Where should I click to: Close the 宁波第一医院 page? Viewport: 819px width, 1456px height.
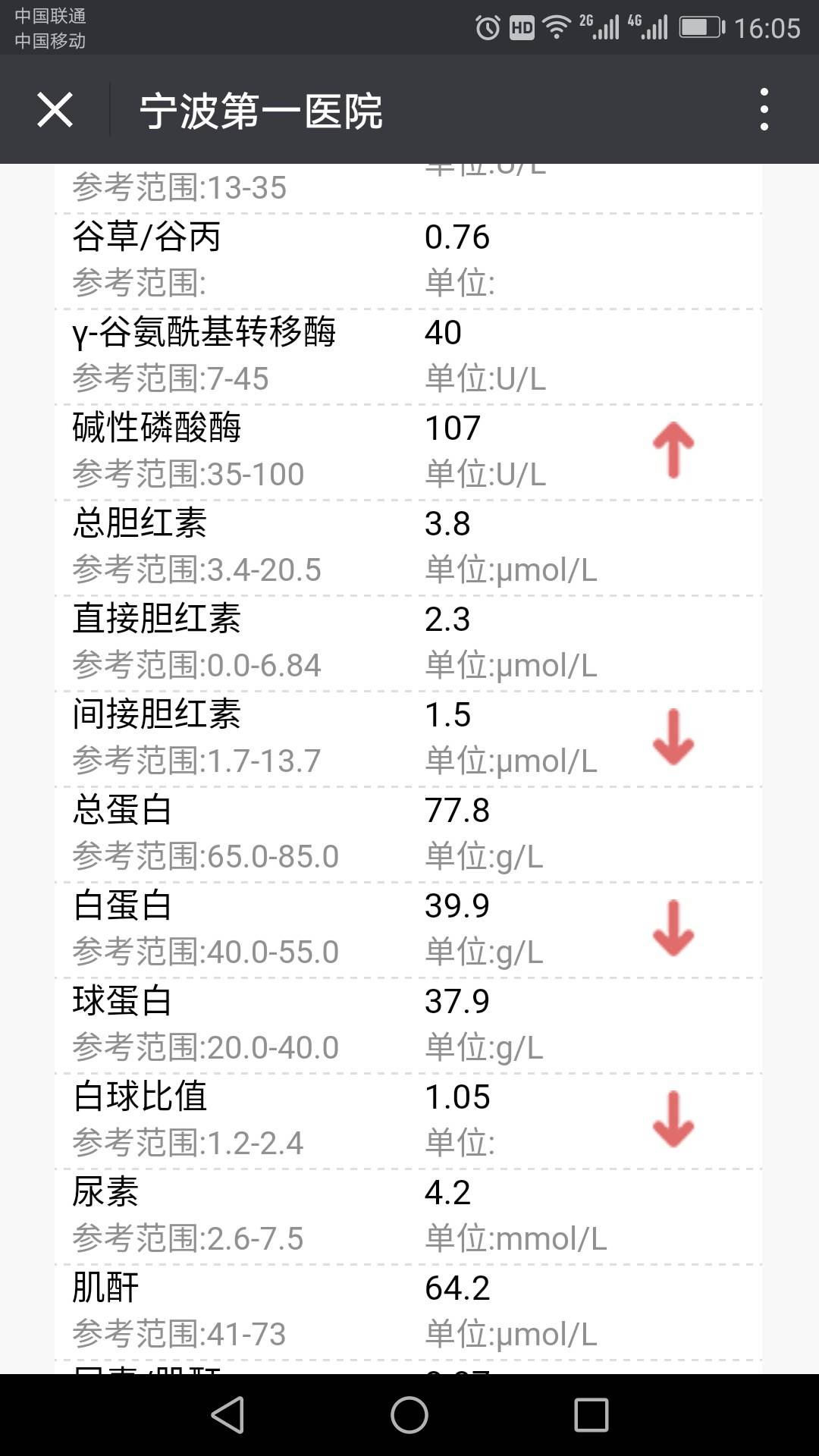55,110
